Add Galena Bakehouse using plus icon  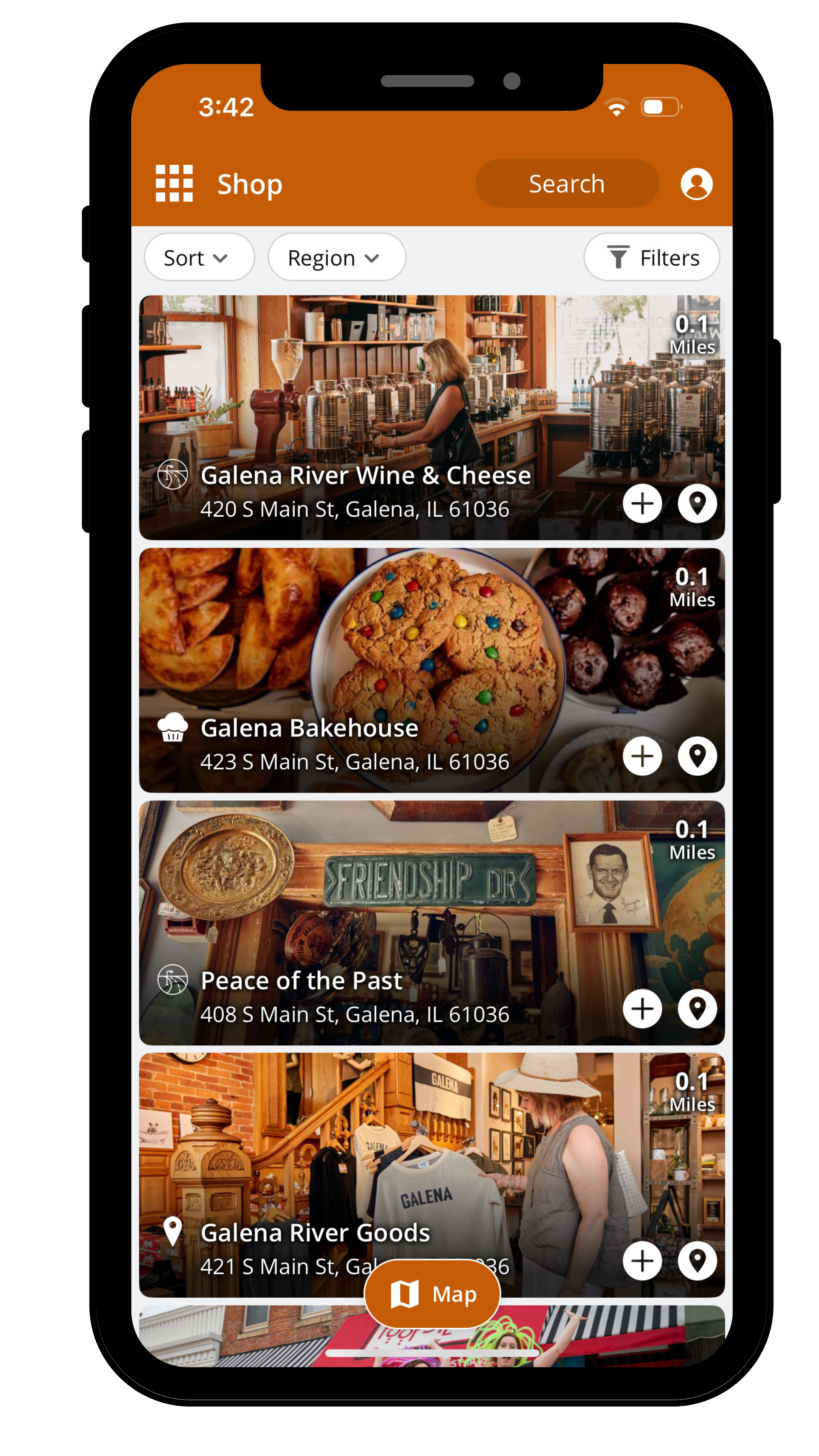tap(642, 756)
